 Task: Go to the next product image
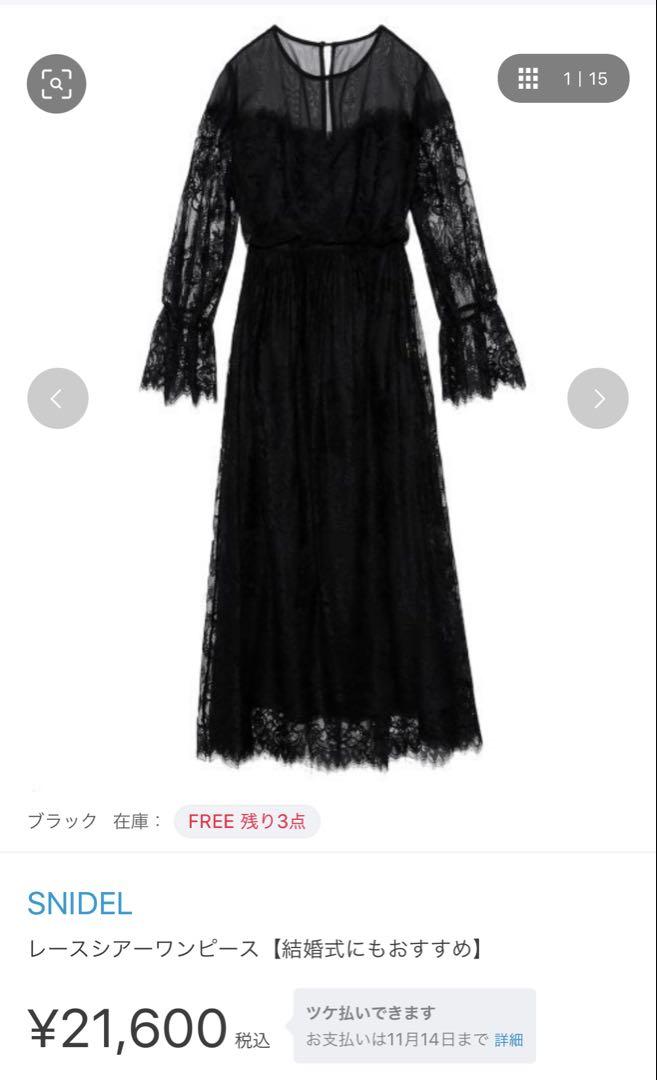(598, 398)
